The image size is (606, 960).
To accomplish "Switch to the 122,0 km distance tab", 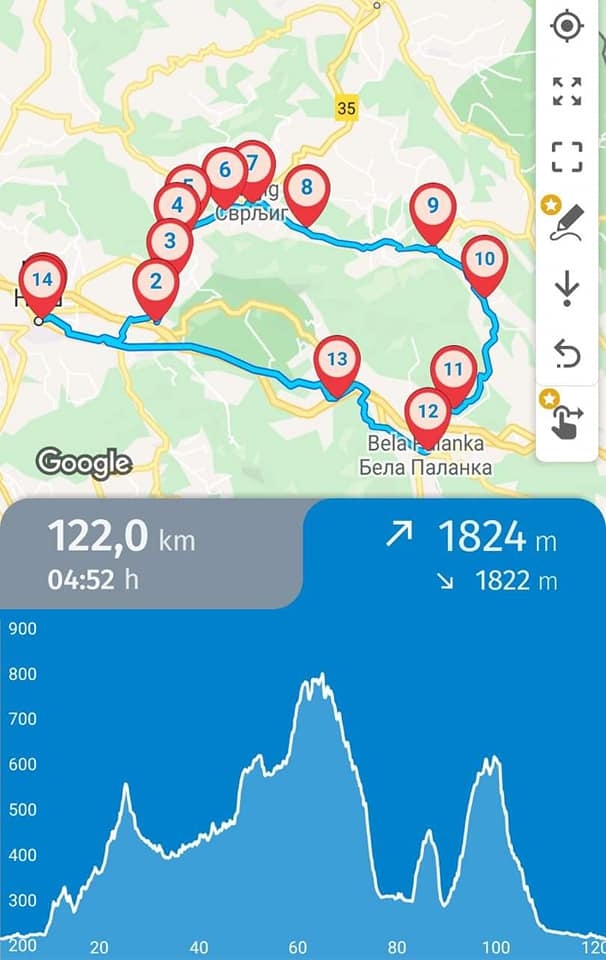I will pos(150,555).
